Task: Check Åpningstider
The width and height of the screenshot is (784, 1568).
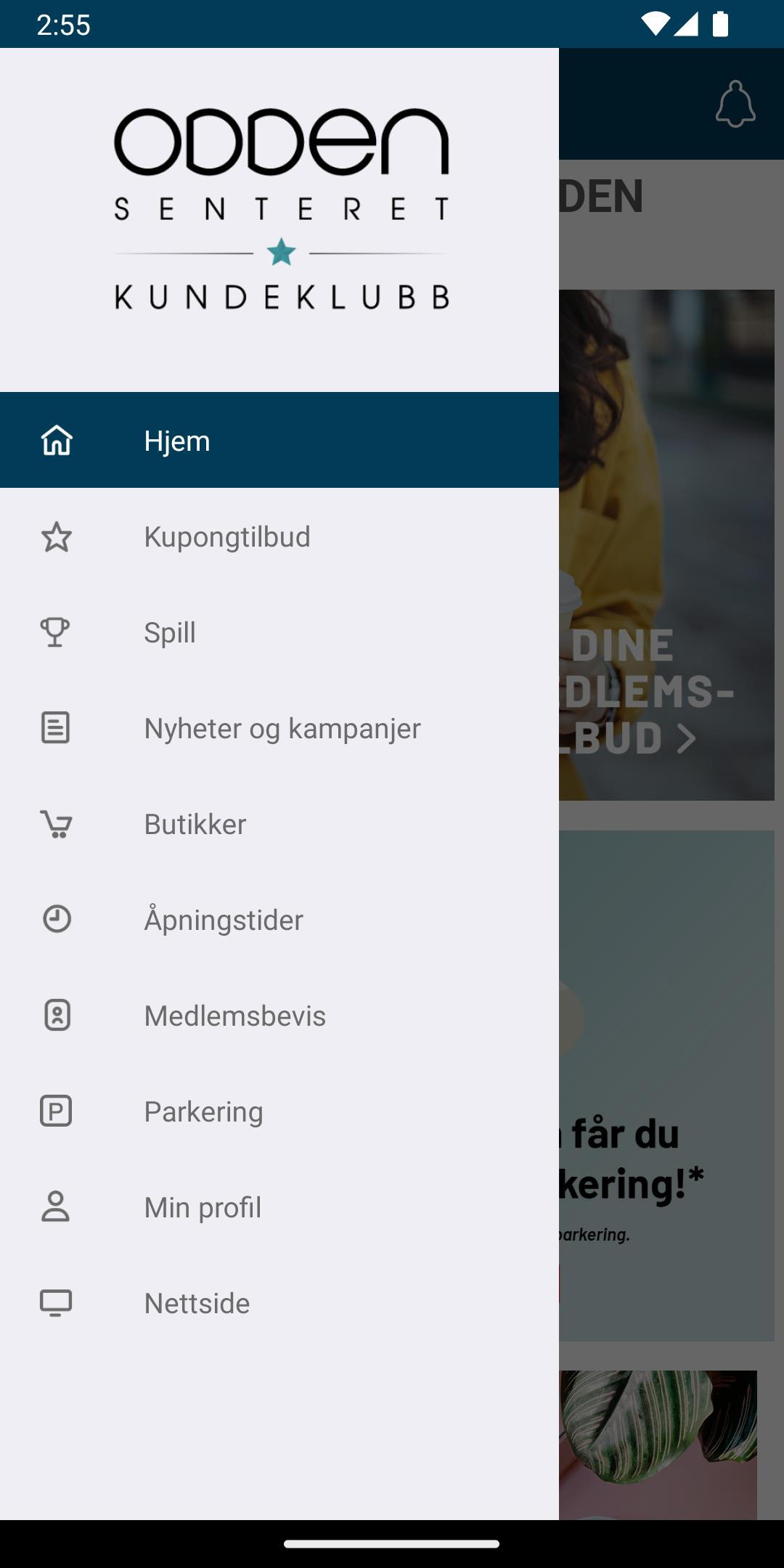Action: pos(279,920)
